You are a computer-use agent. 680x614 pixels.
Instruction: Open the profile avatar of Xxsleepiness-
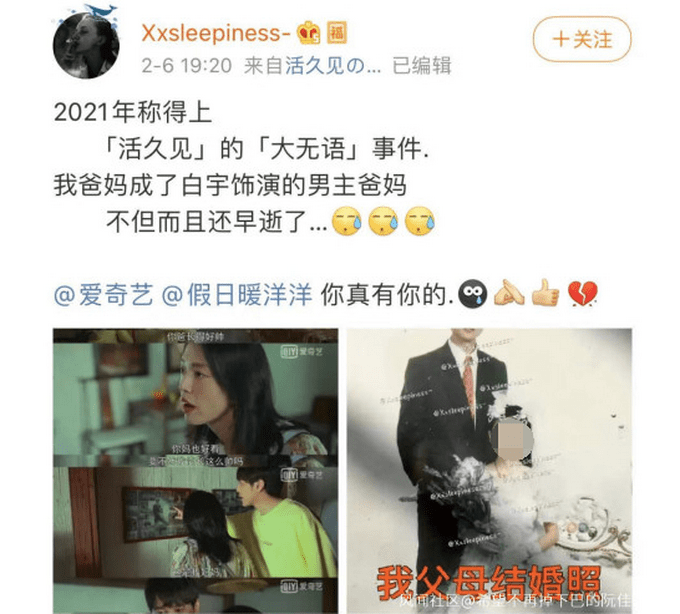pyautogui.click(x=83, y=43)
